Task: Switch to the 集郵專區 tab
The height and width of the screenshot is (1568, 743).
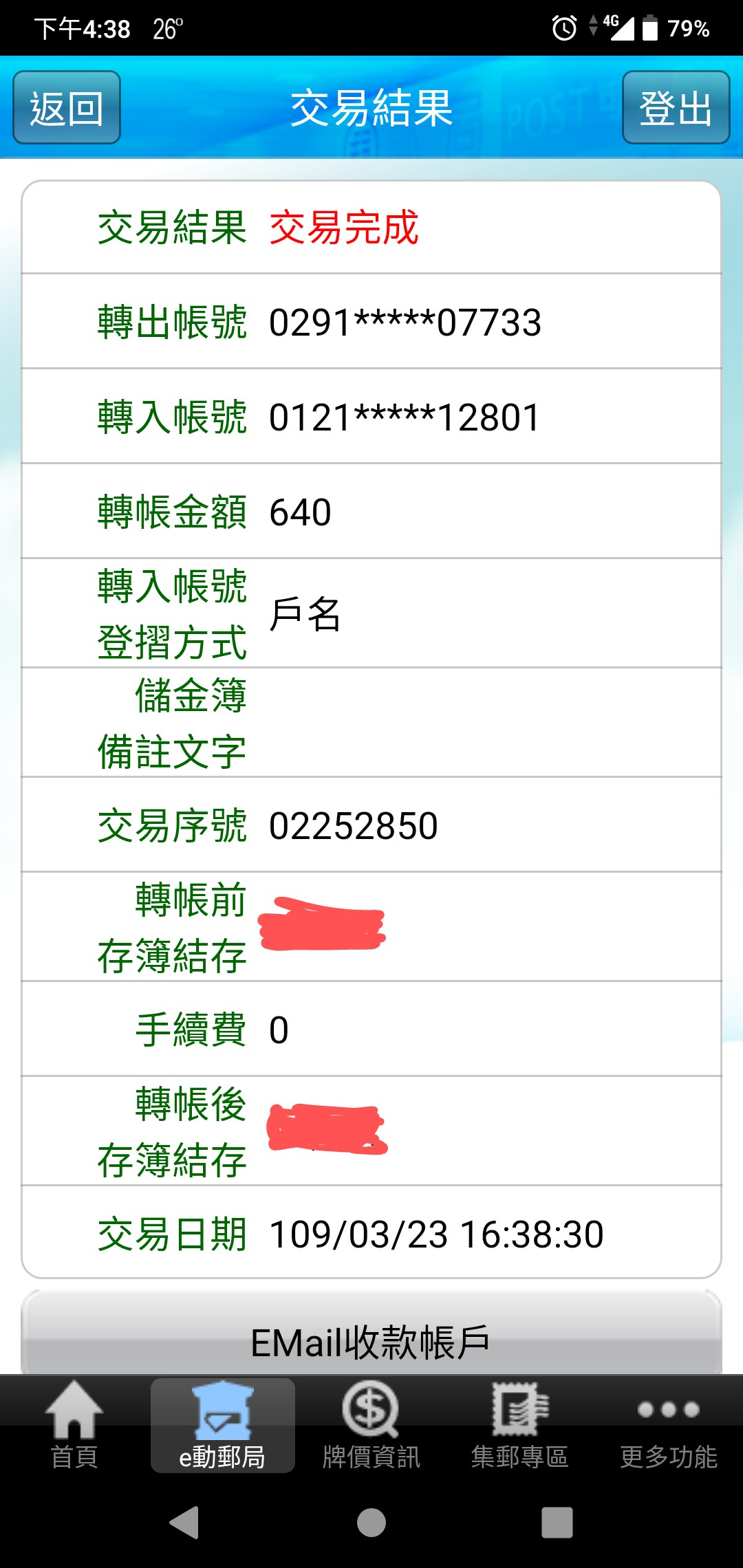Action: [520, 1425]
